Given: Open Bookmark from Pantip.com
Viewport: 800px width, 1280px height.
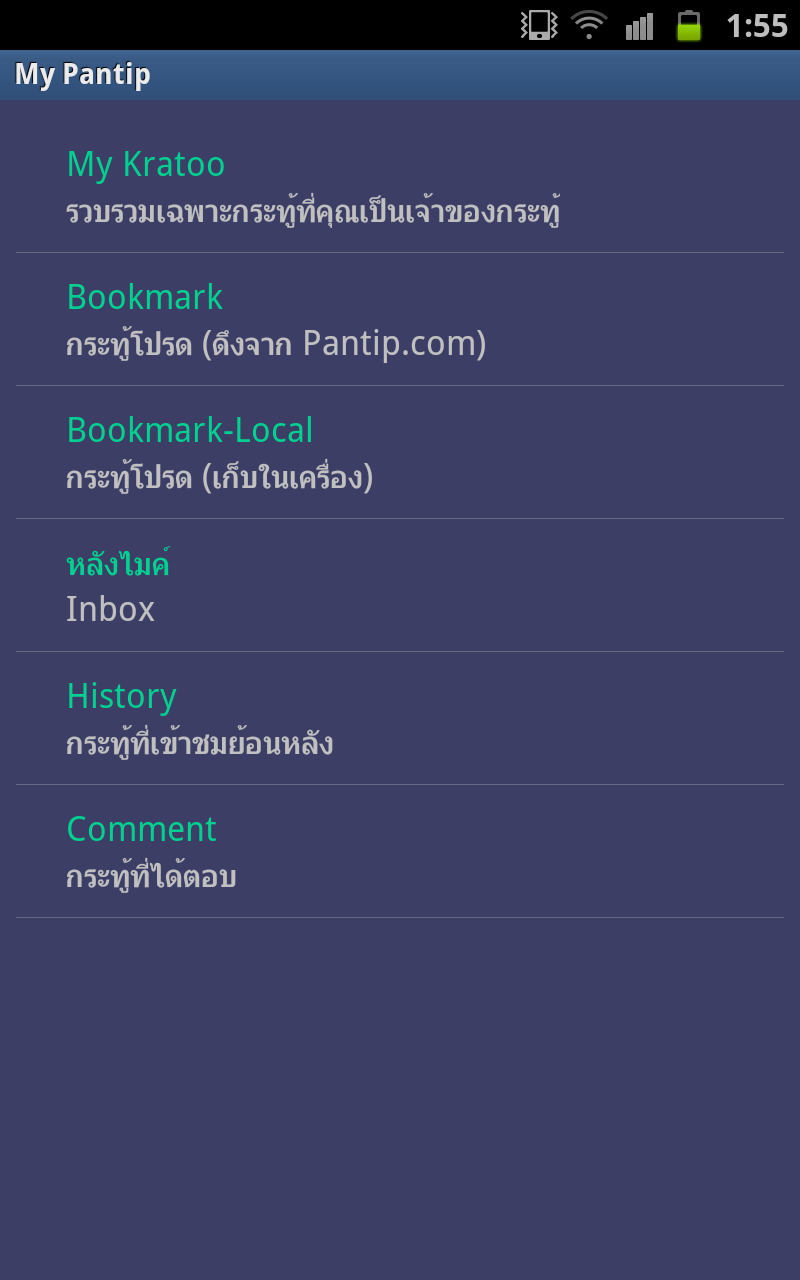Looking at the screenshot, I should [400, 319].
